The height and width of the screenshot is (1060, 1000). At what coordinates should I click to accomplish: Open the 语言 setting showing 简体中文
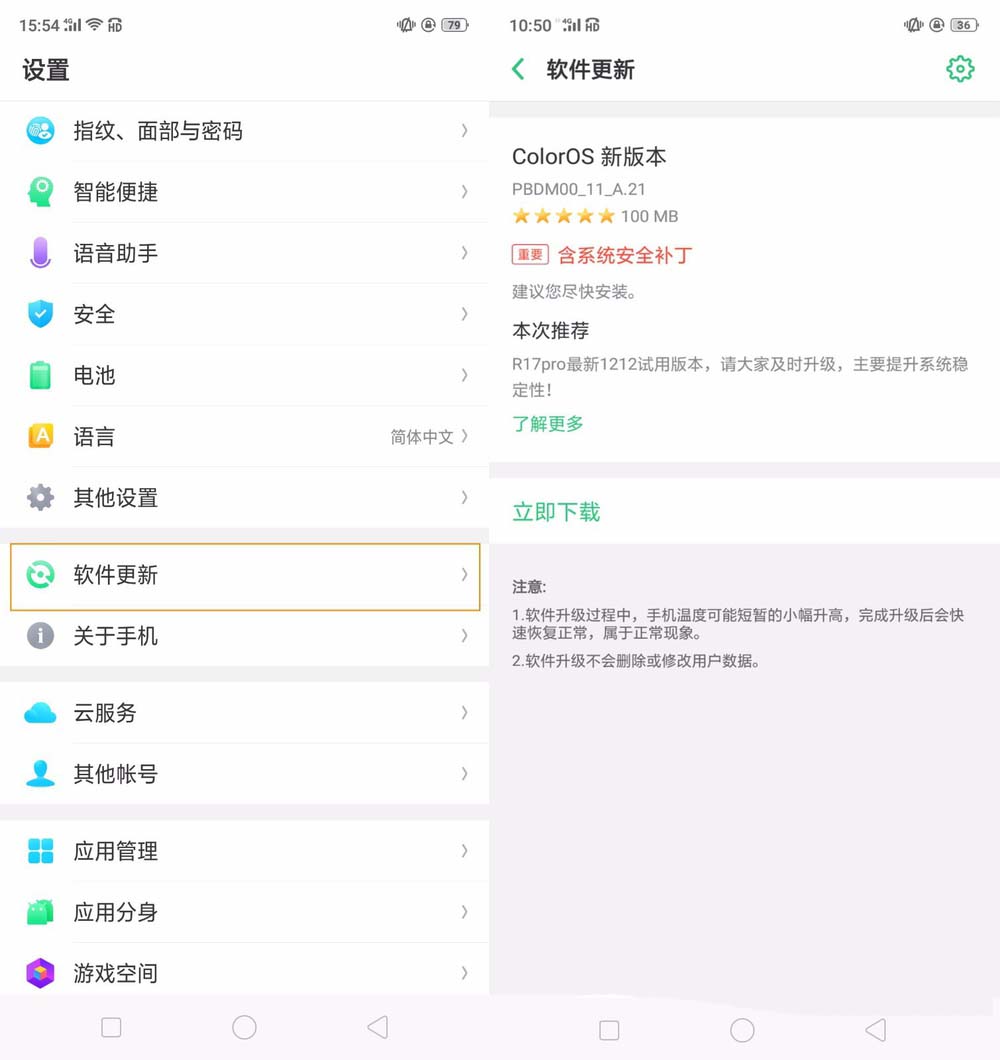point(245,436)
